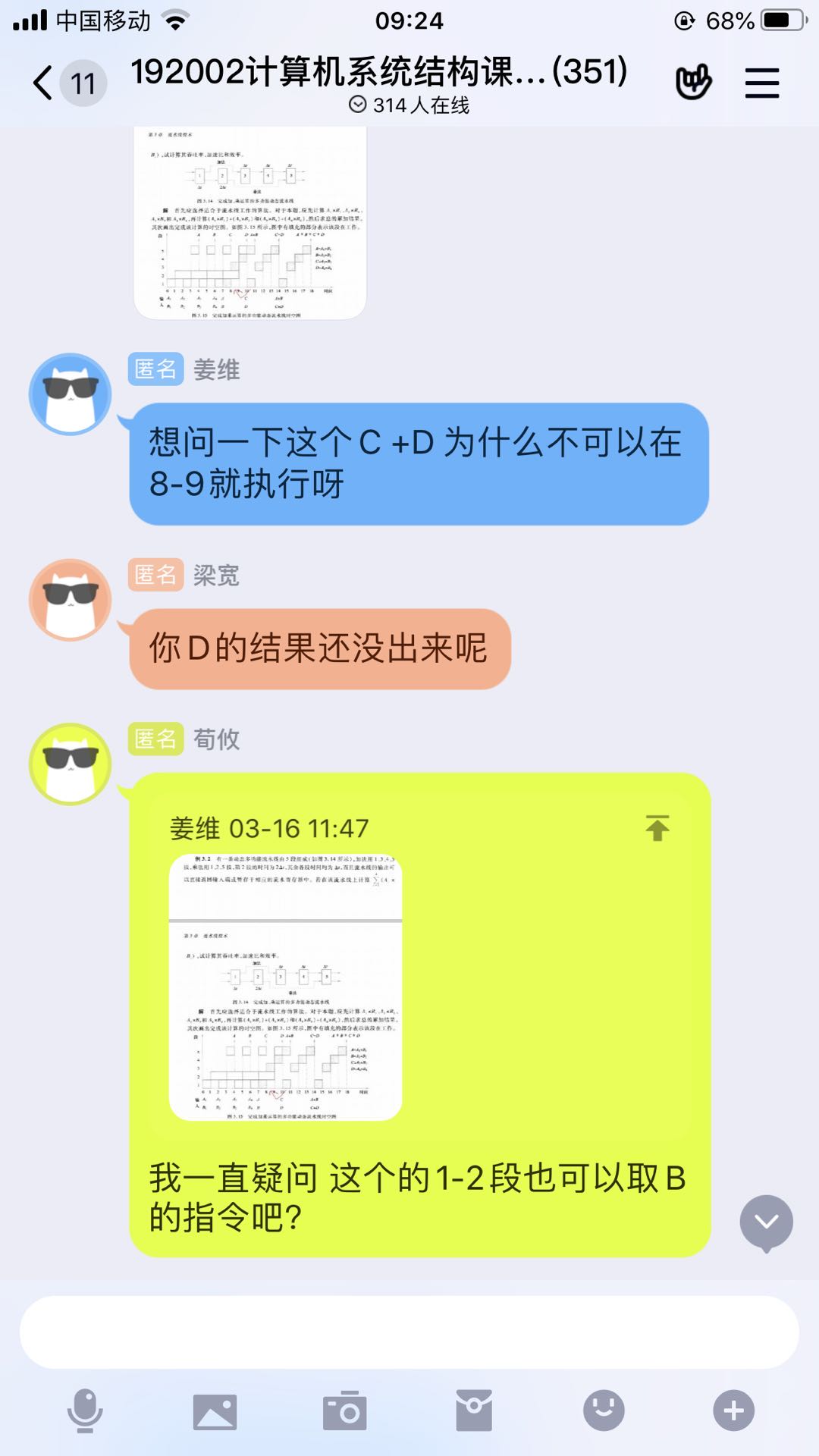Open 姜维's anonymous avatar

(71, 394)
